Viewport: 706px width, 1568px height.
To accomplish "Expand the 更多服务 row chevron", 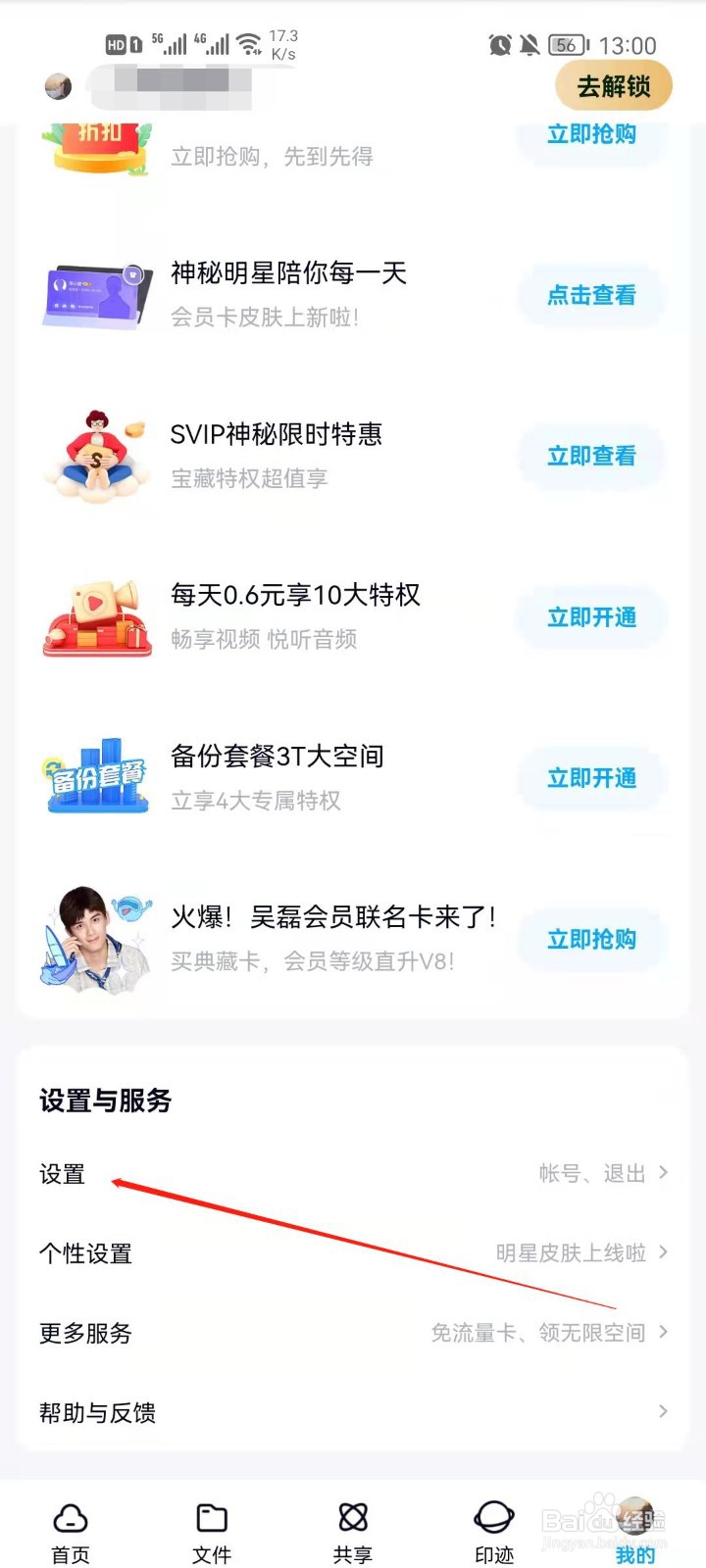I will (x=664, y=1333).
